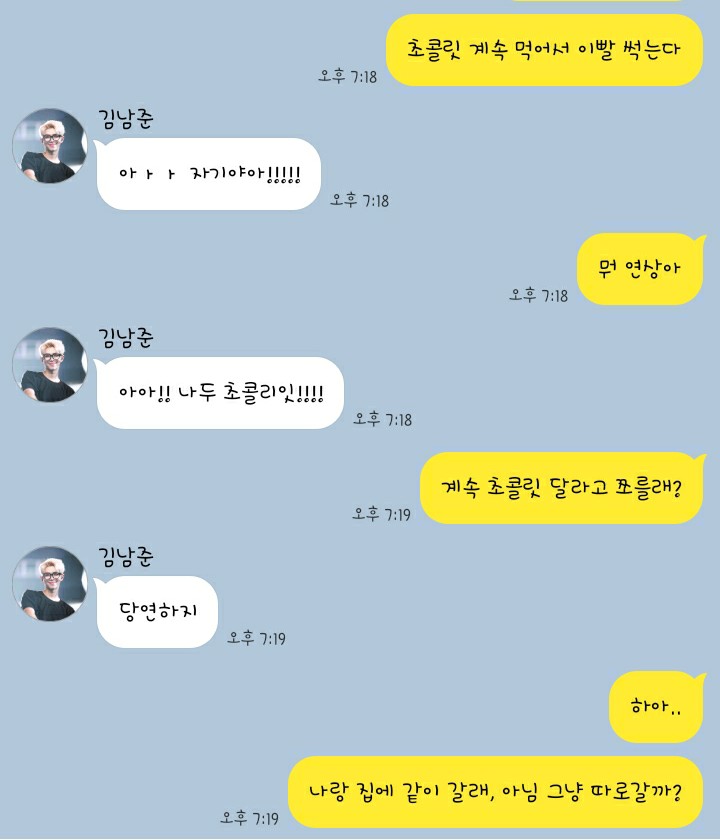The width and height of the screenshot is (720, 840).
Task: View 김남준's profile photo by "당연하지" message
Action: click(x=49, y=584)
